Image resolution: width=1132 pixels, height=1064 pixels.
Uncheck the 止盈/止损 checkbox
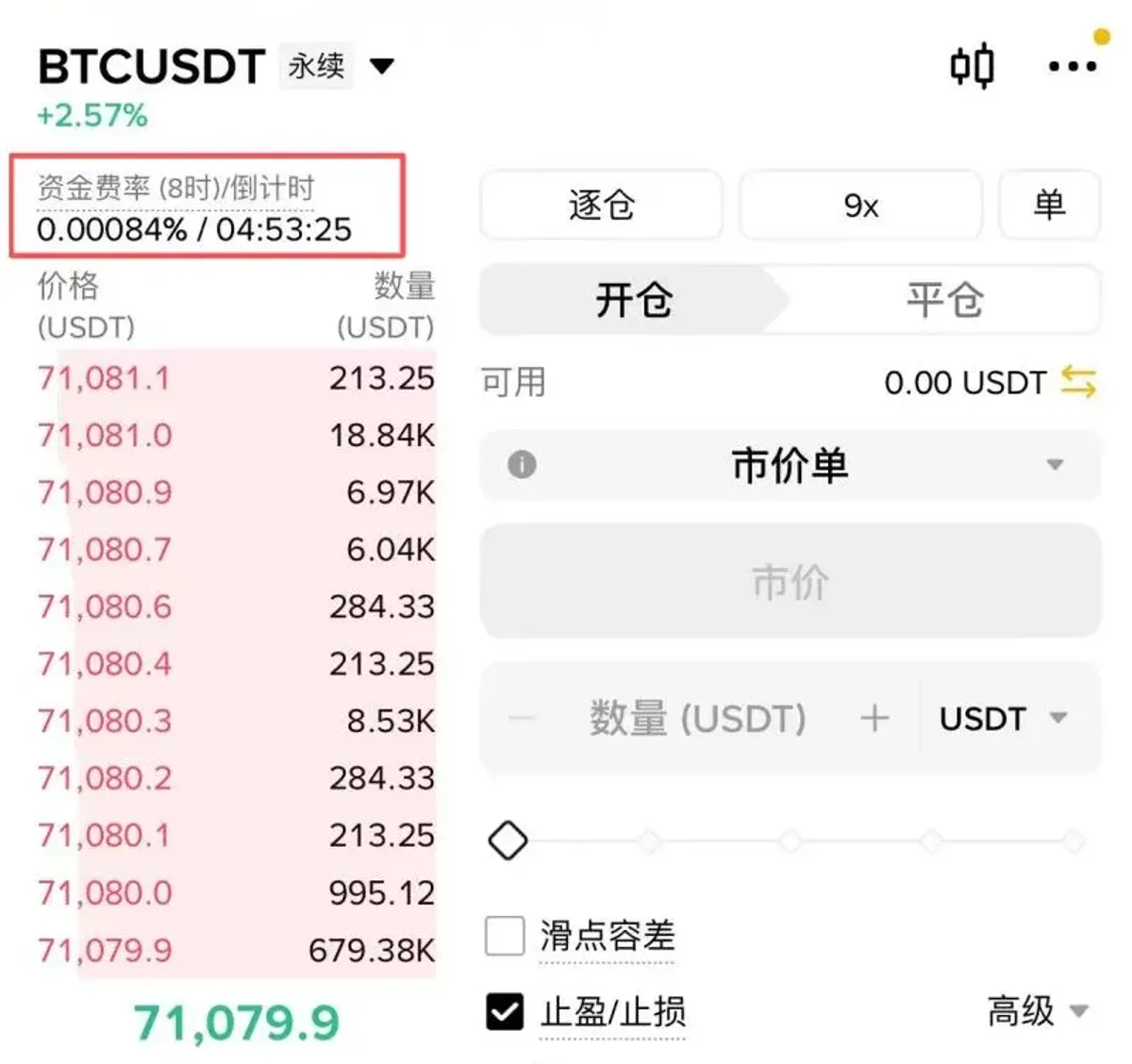pyautogui.click(x=505, y=1012)
